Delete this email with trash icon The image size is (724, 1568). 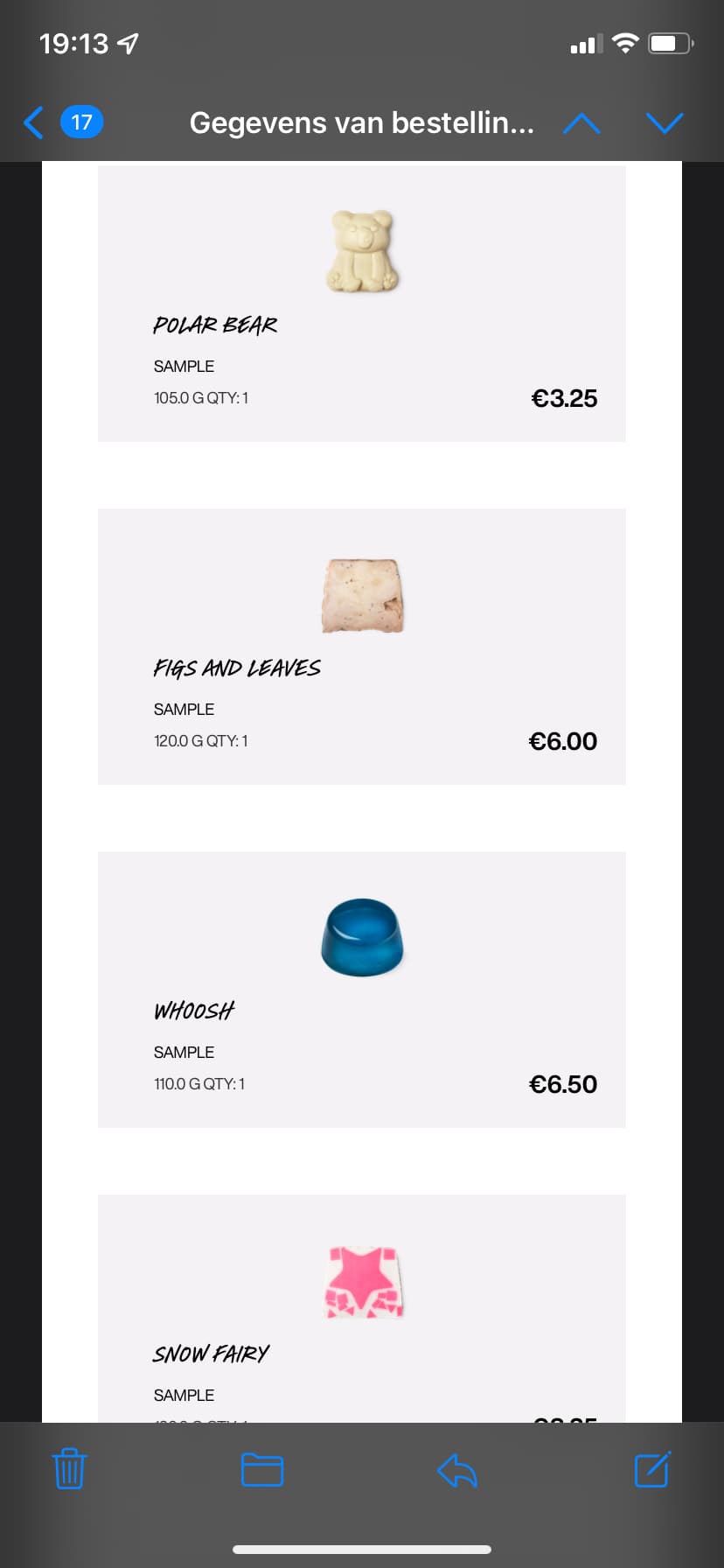(x=69, y=1469)
